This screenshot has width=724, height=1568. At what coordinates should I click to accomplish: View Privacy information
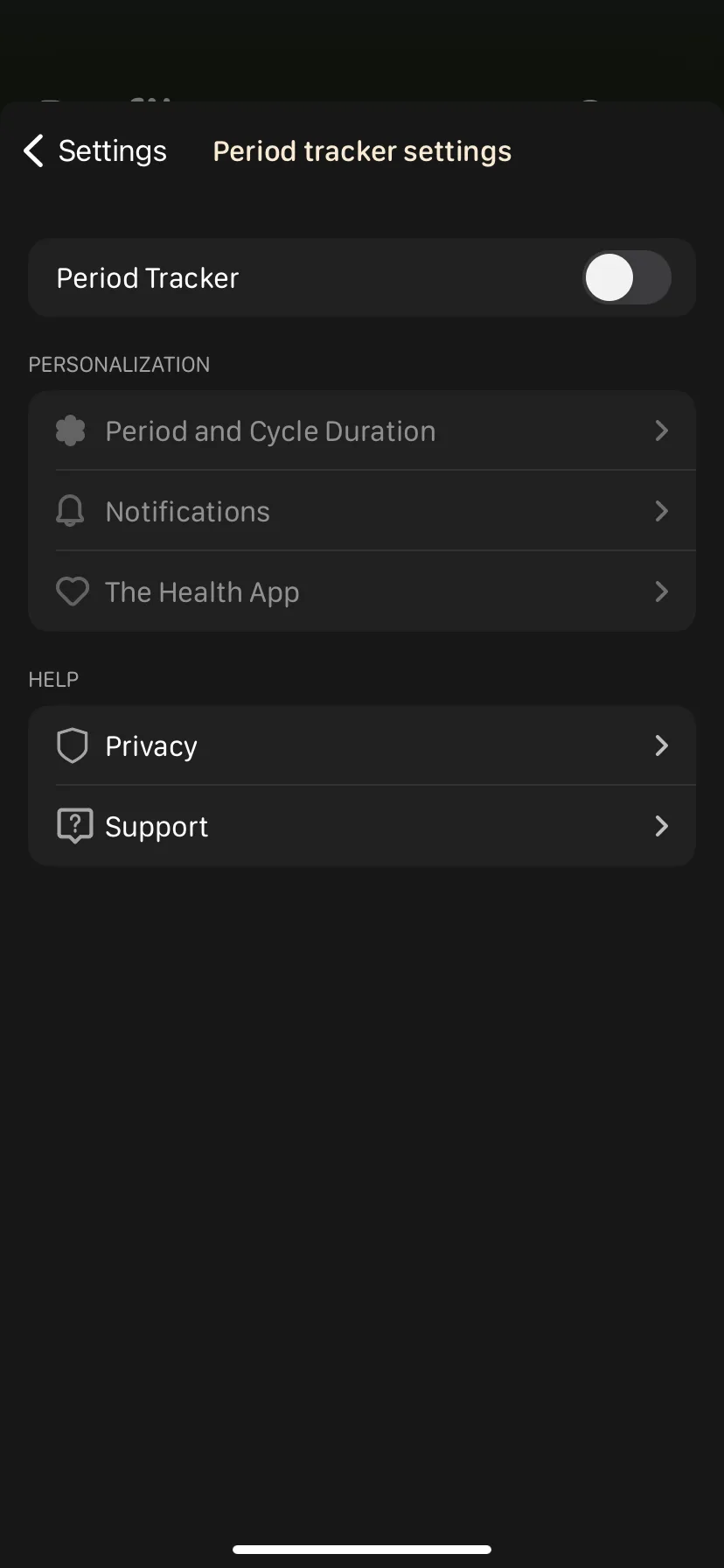362,746
